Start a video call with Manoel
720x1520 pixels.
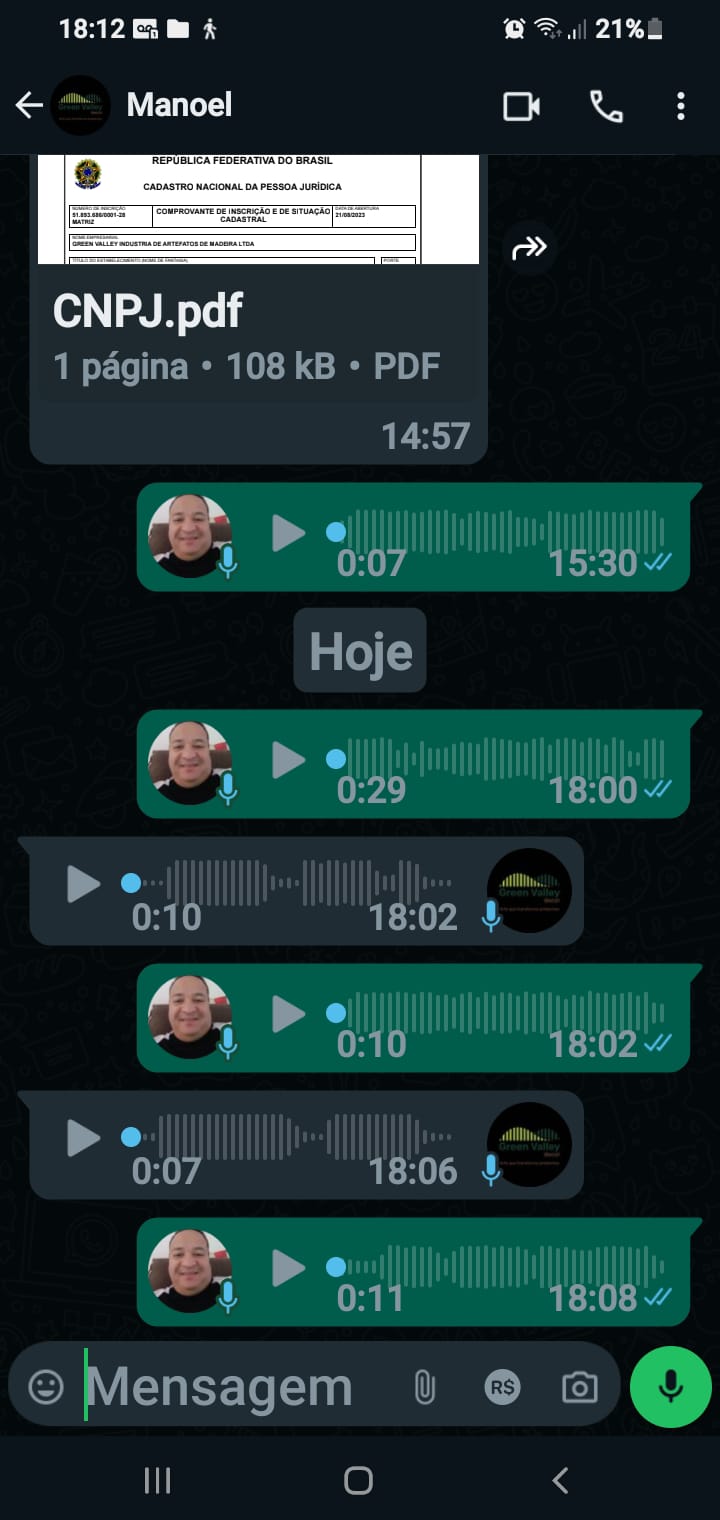(521, 106)
